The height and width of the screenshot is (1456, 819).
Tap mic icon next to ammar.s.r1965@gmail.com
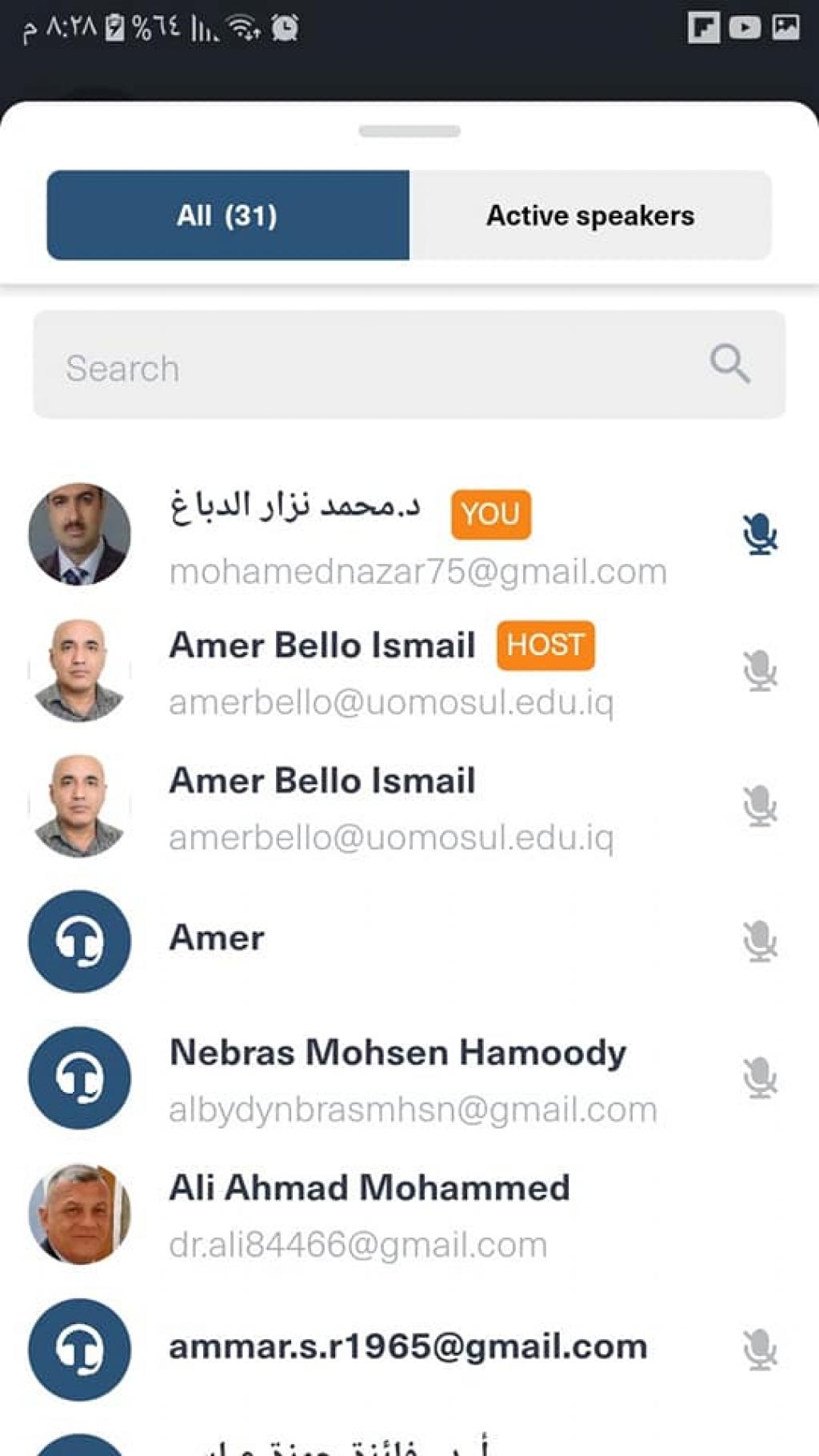tap(759, 1349)
